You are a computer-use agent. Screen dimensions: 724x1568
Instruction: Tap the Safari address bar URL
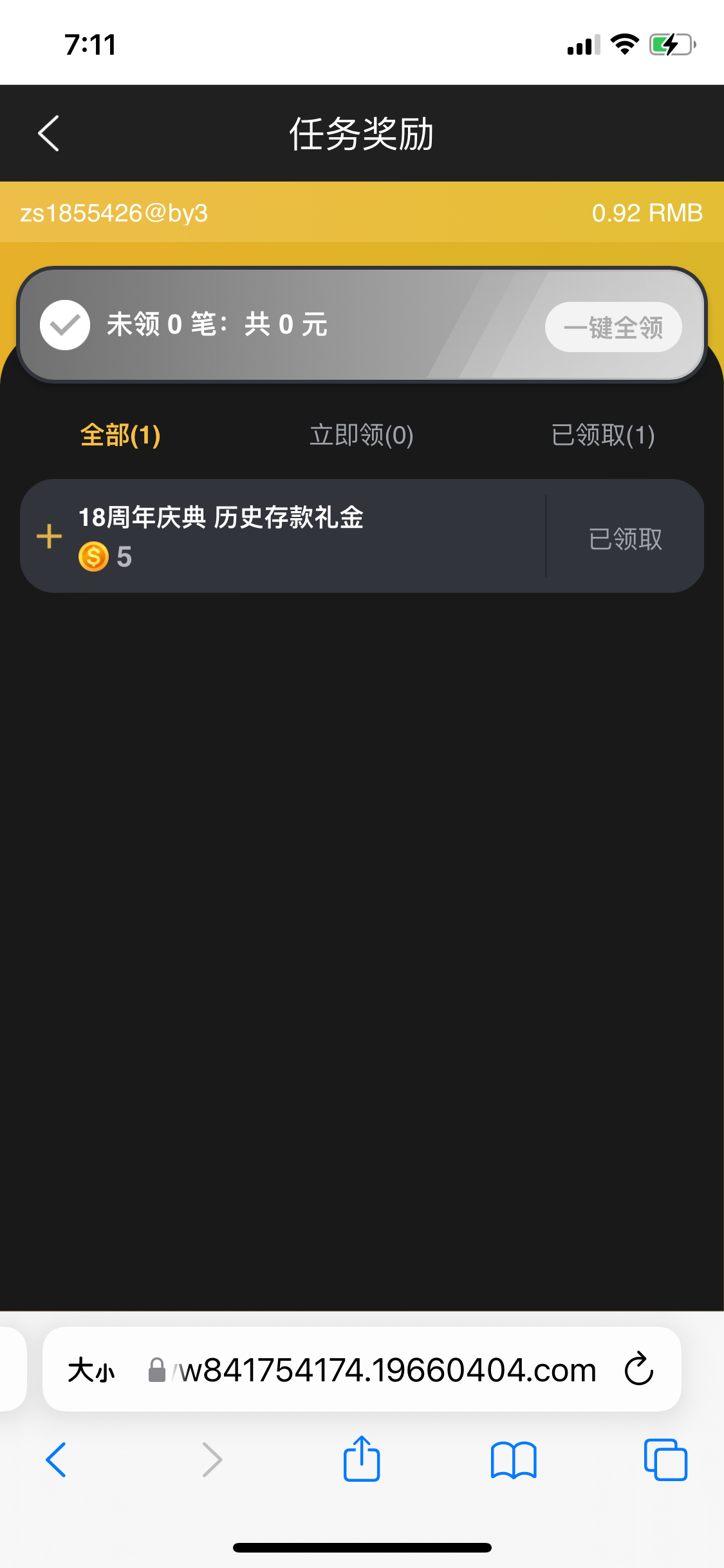coord(386,1370)
